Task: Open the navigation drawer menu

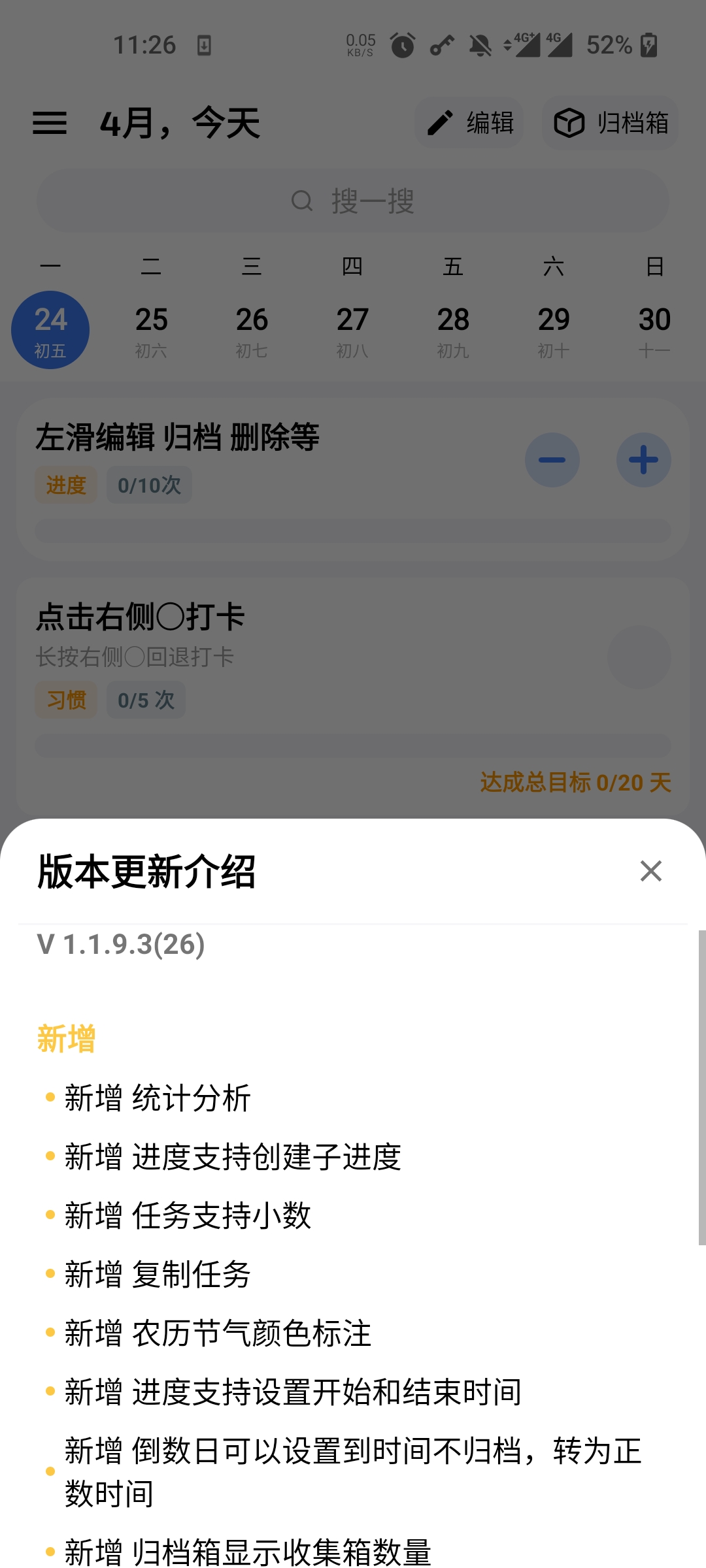Action: pyautogui.click(x=51, y=123)
